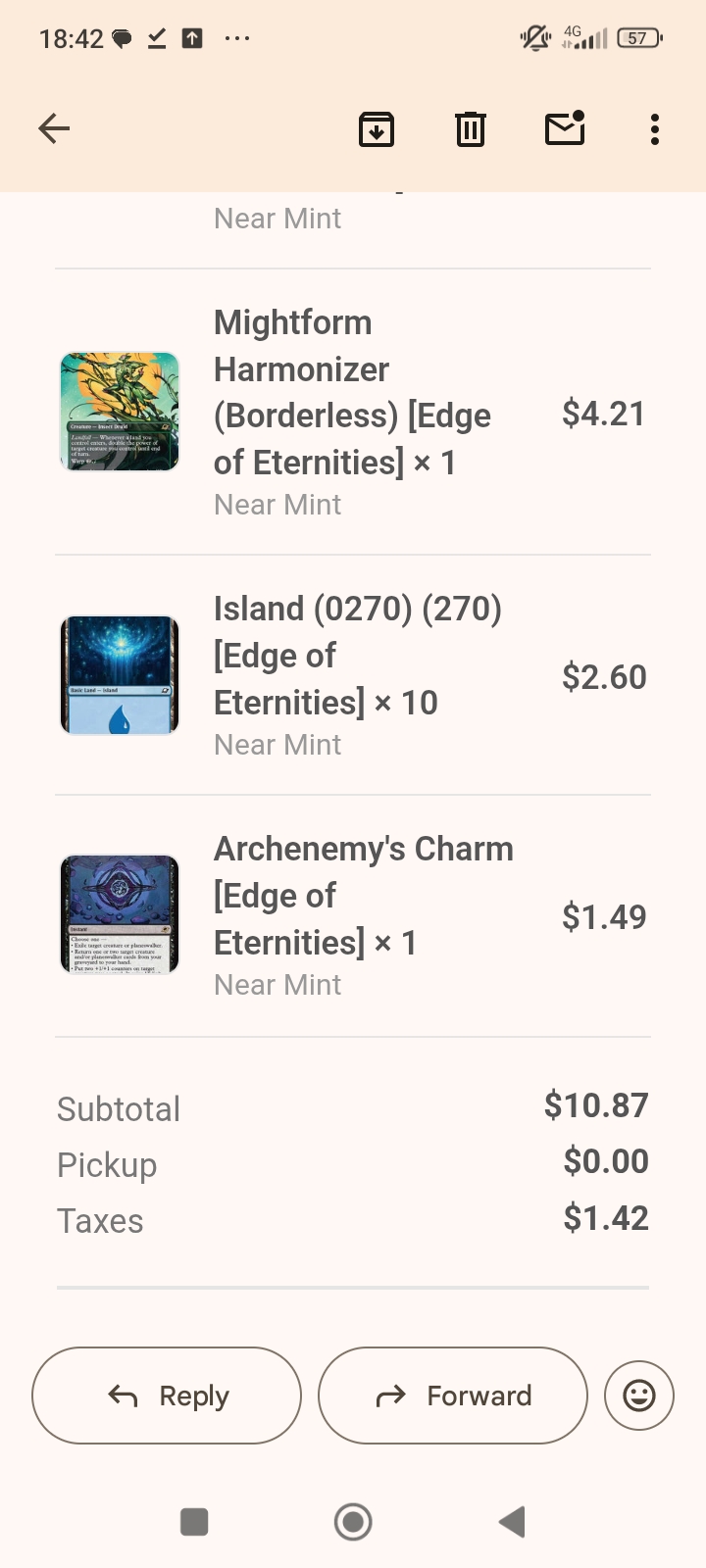The image size is (706, 1568).
Task: Reply to this email
Action: (167, 1396)
